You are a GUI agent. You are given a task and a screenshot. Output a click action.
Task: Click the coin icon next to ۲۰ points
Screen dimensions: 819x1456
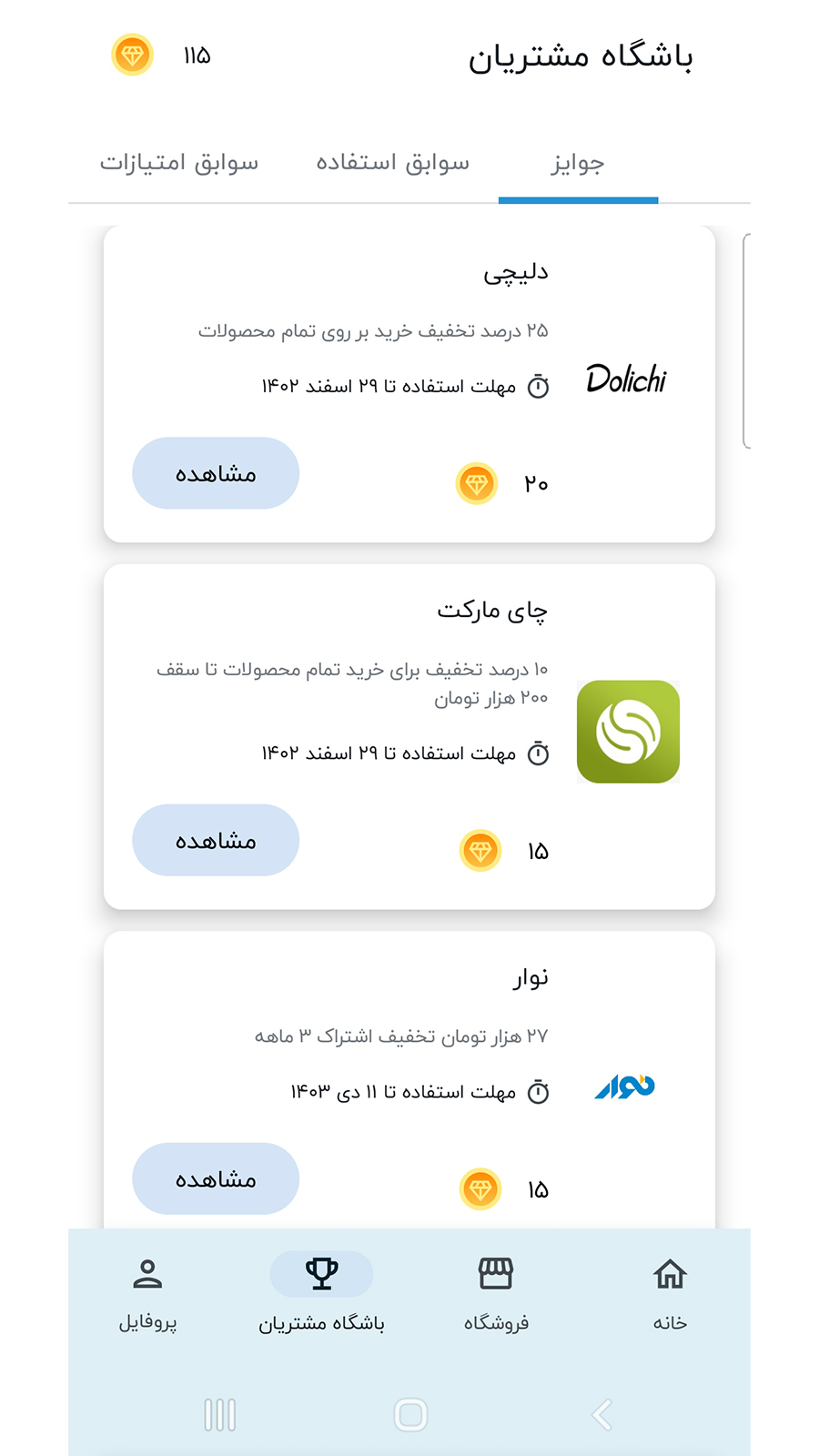pyautogui.click(x=476, y=483)
